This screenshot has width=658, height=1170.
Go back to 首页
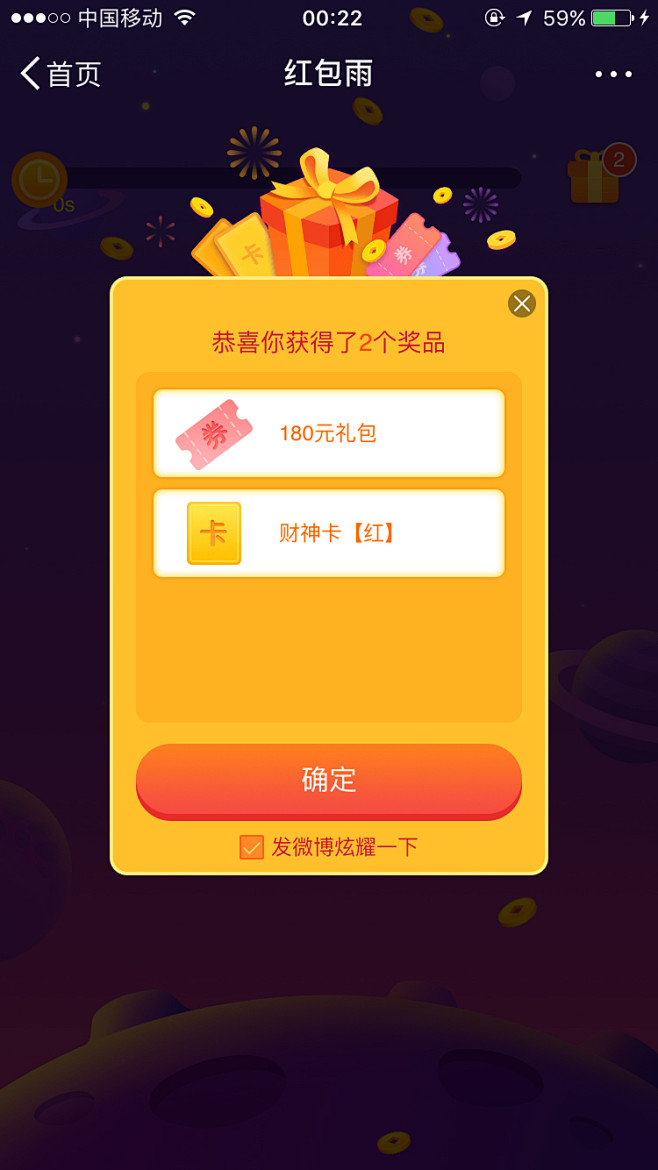60,74
